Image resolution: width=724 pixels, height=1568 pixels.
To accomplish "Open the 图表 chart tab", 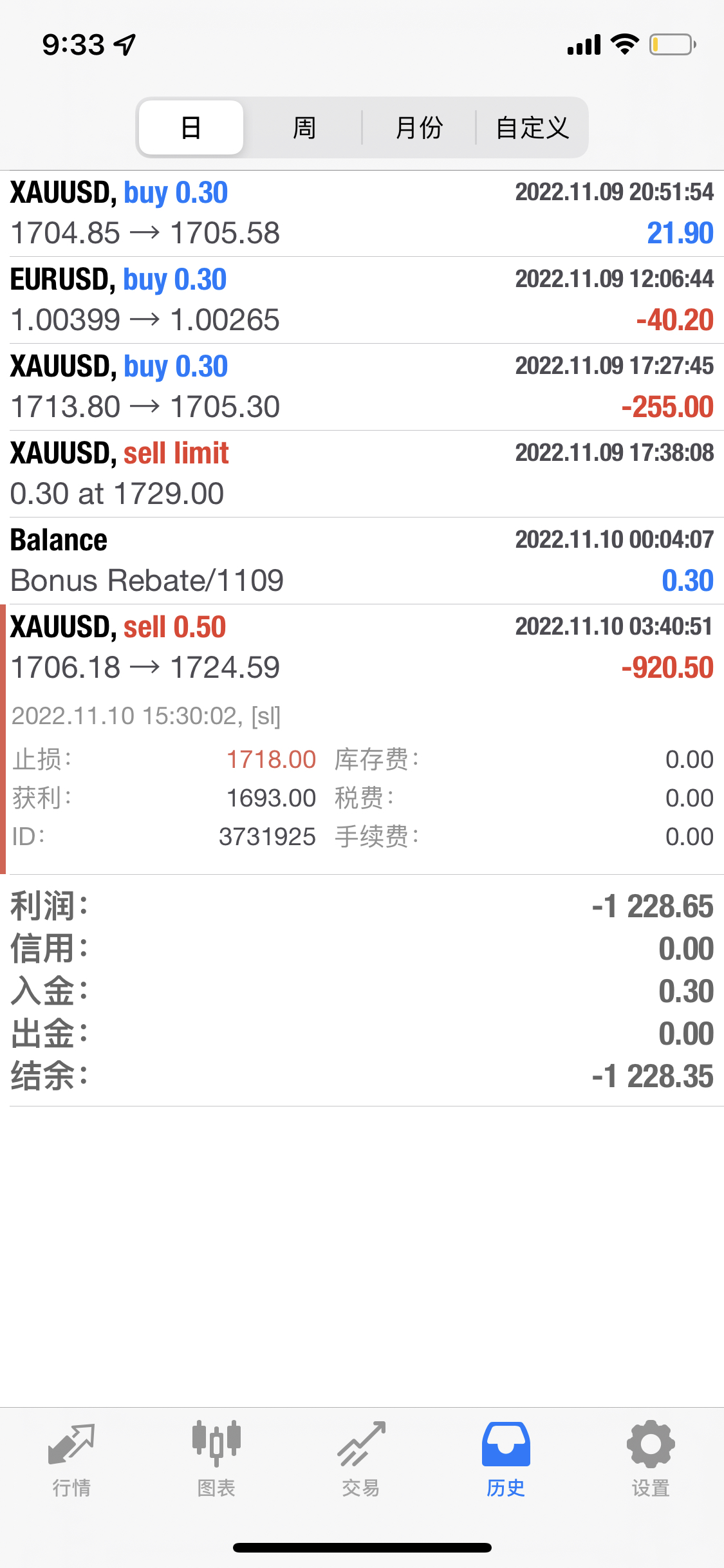I will coord(216,1460).
